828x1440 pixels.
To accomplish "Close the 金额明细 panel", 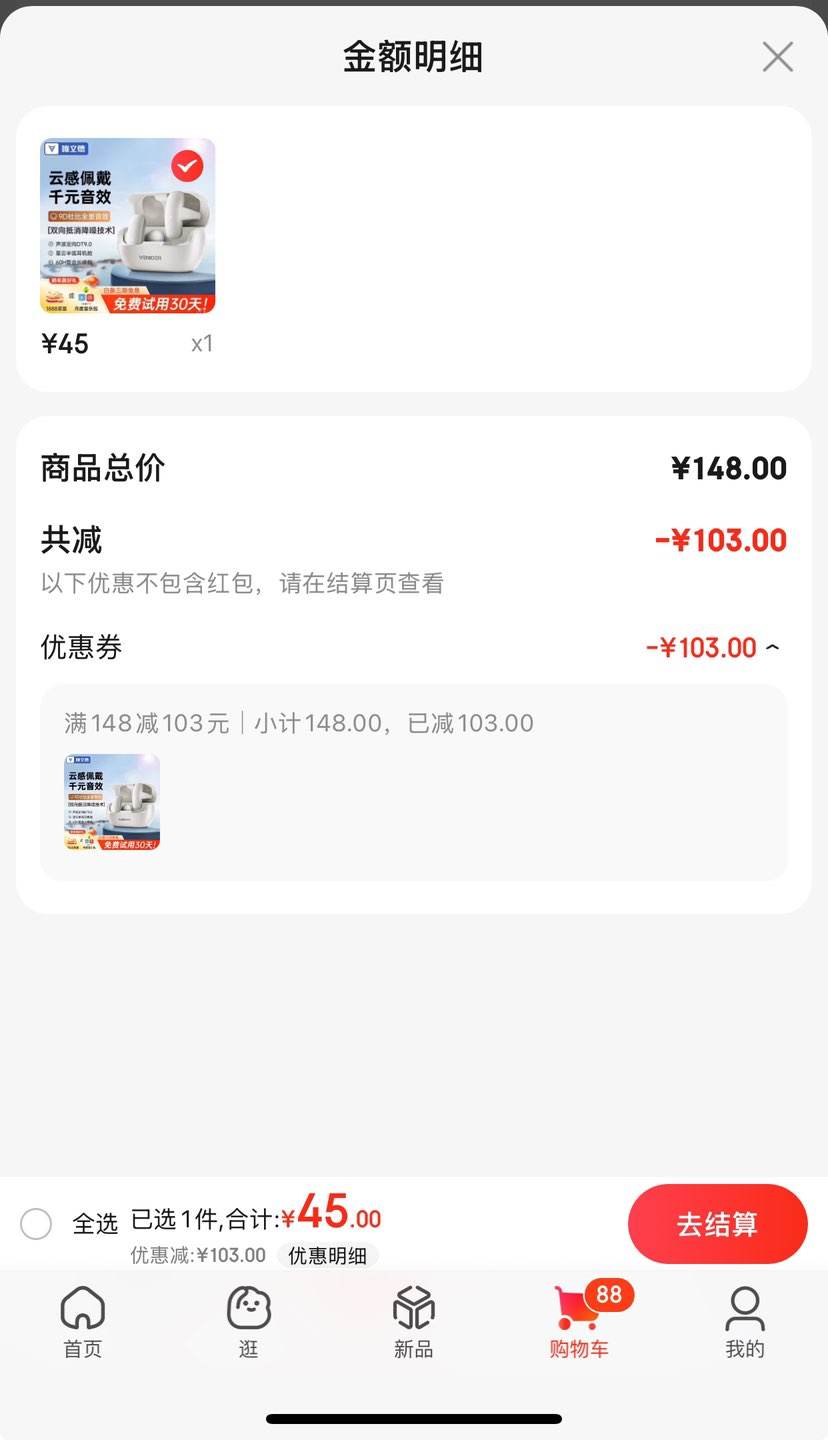I will 777,57.
